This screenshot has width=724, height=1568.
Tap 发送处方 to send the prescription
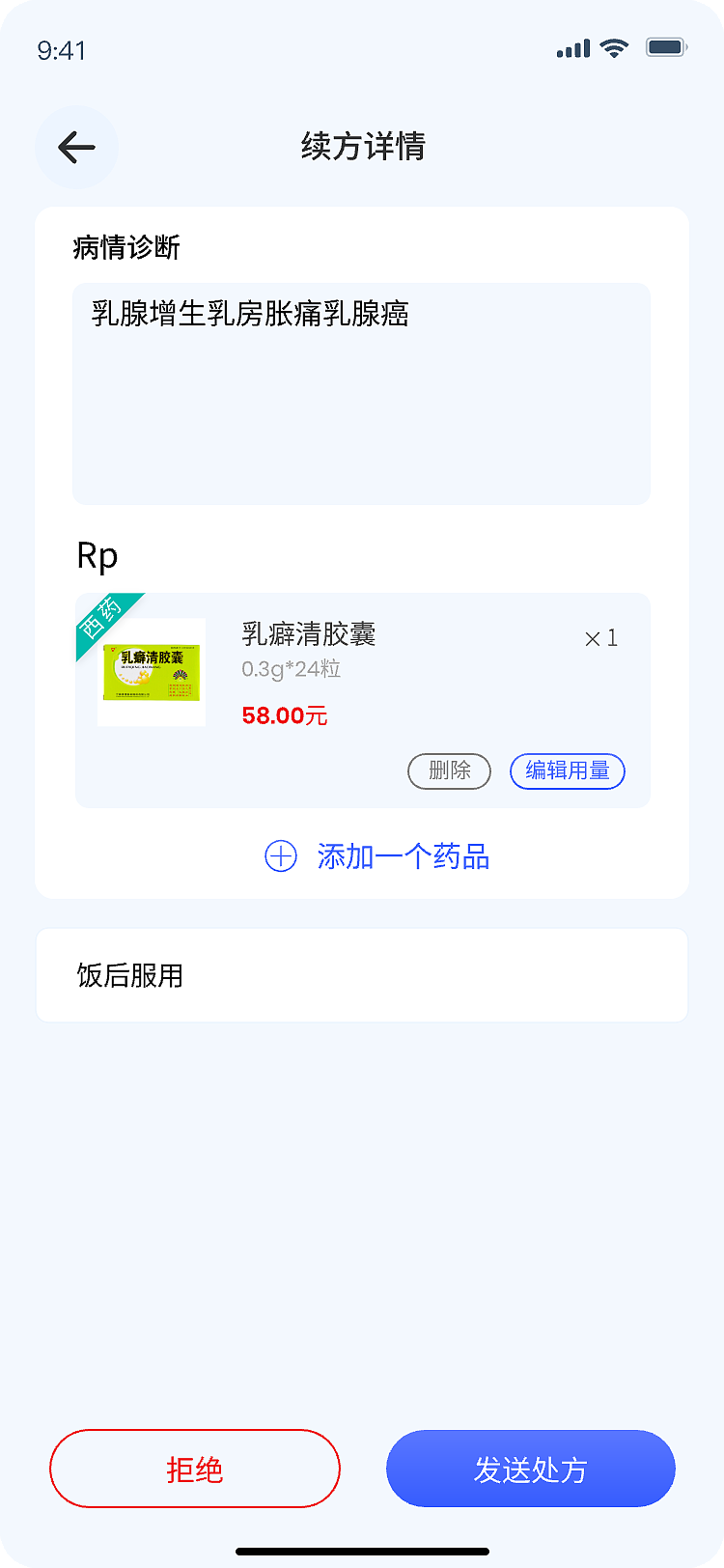pyautogui.click(x=530, y=1469)
